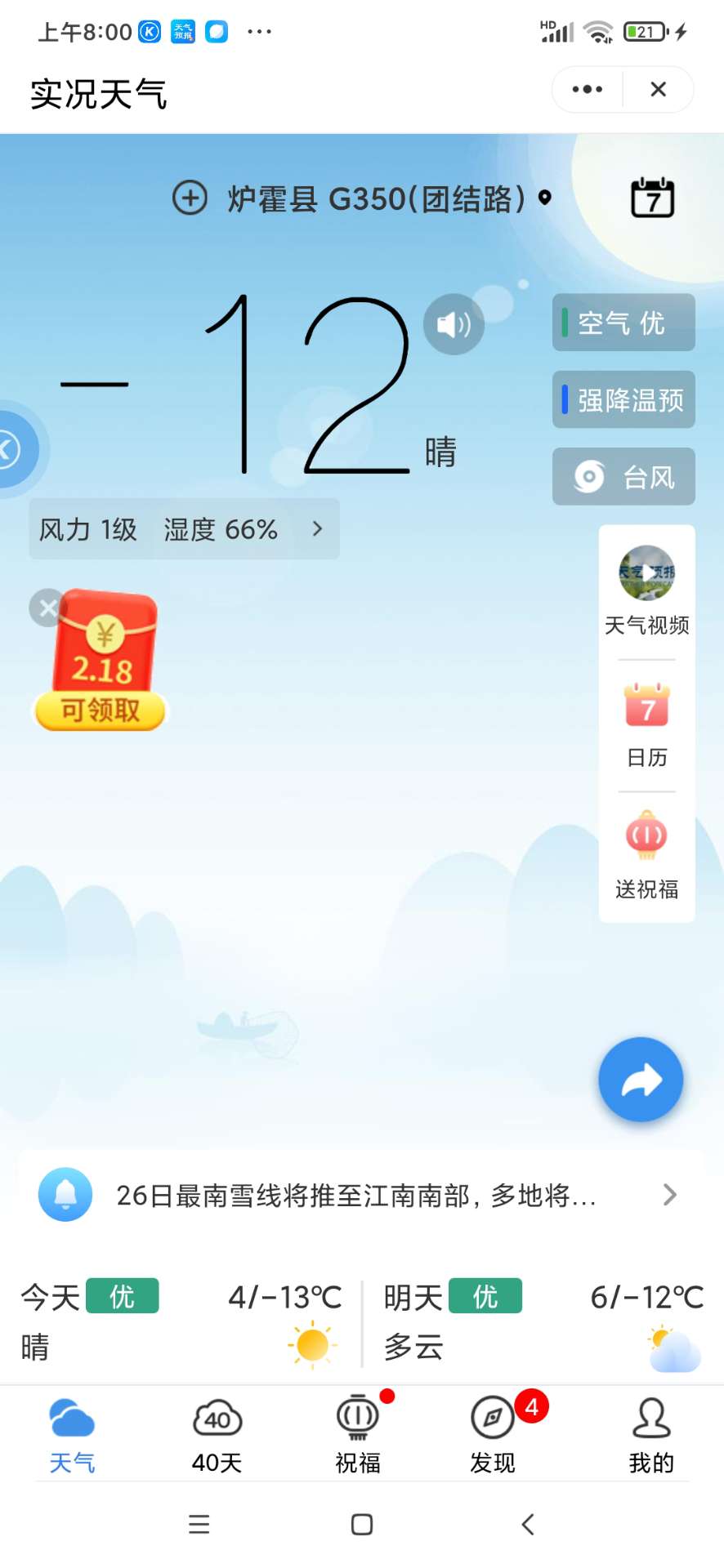Viewport: 724px width, 1568px height.
Task: Read the 26日最南雪线 news alert
Action: 357,1195
